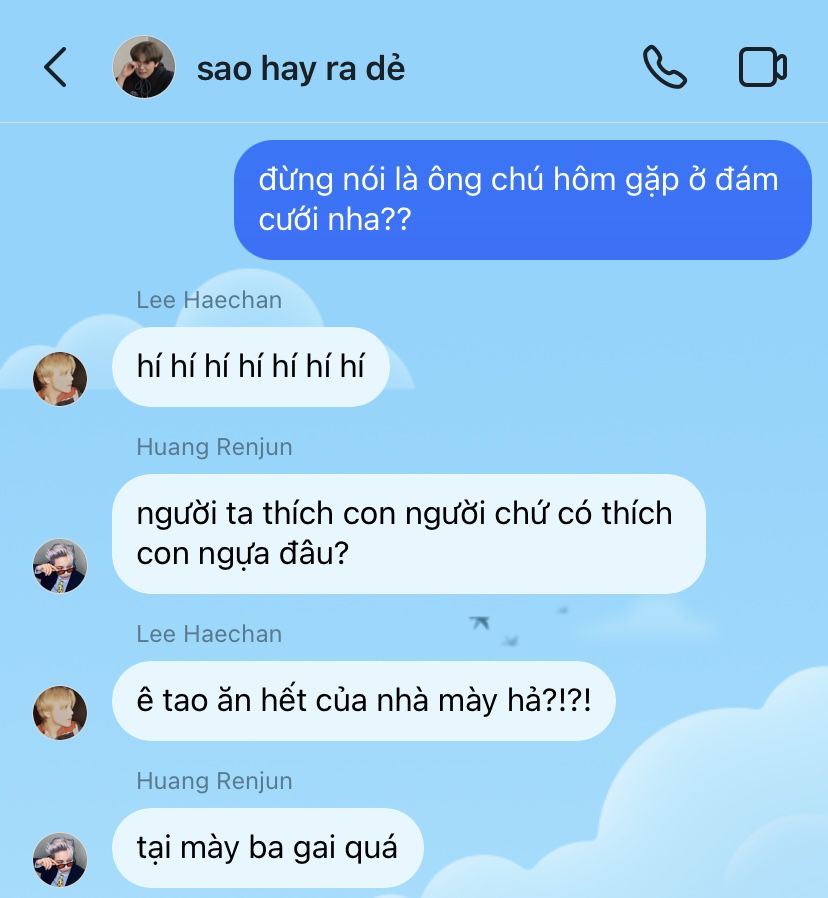Open group info for sao hay ra dẻ
This screenshot has width=828, height=898.
click(x=300, y=68)
